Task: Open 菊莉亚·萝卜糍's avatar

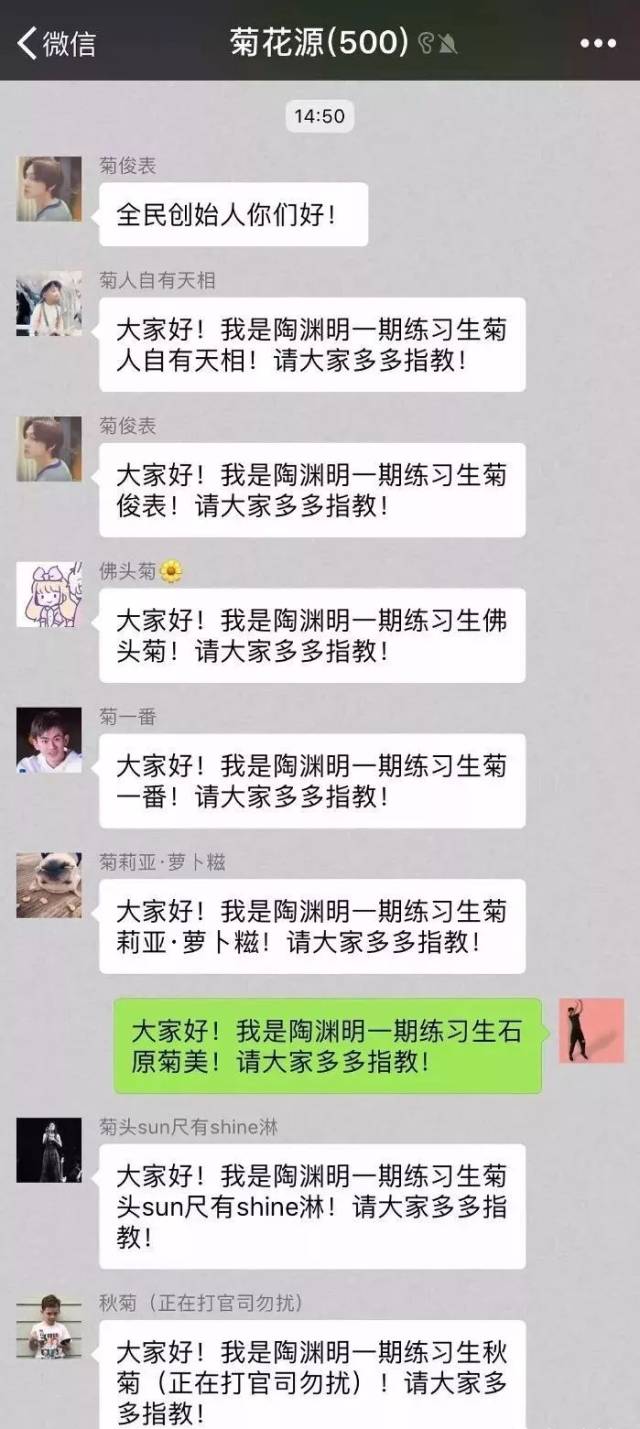Action: 49,885
